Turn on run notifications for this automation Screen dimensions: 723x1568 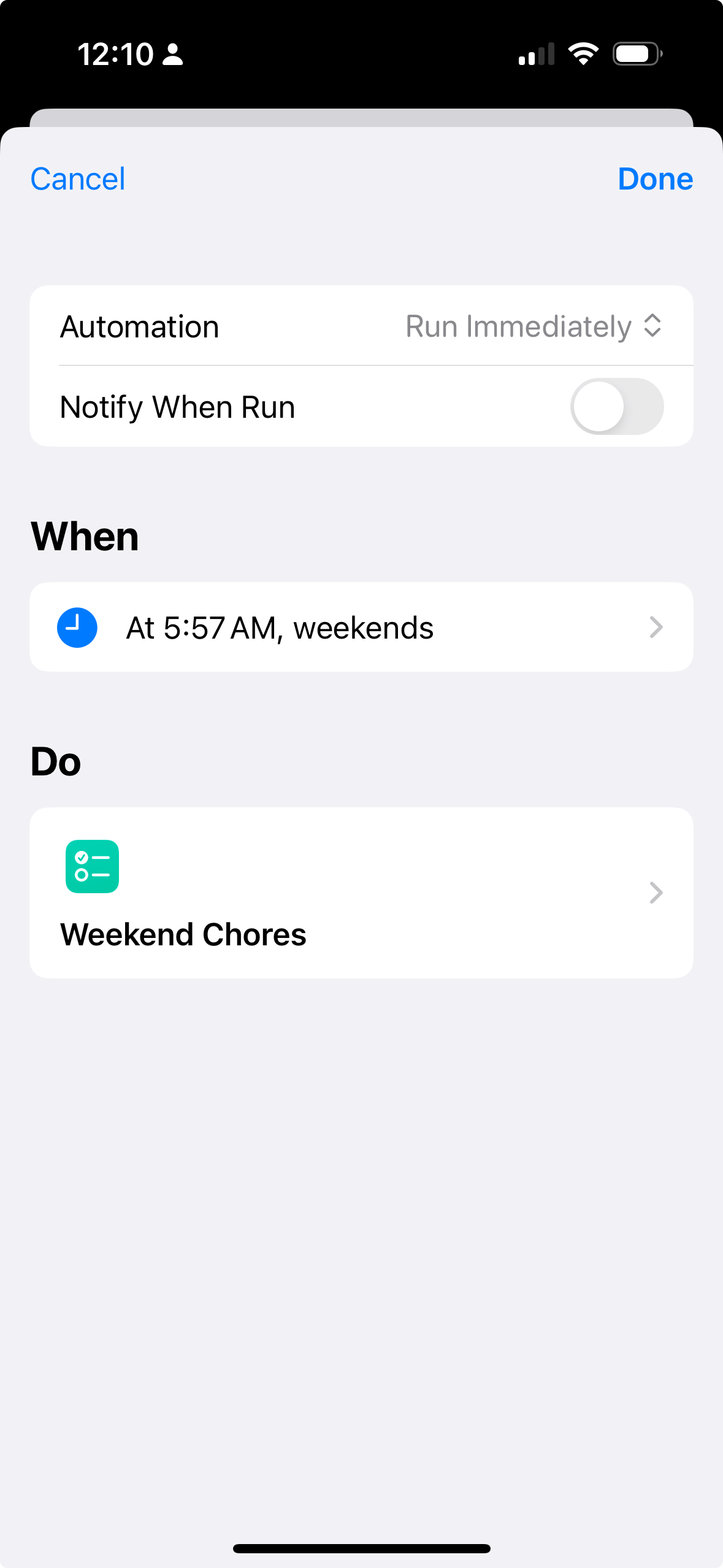click(616, 405)
